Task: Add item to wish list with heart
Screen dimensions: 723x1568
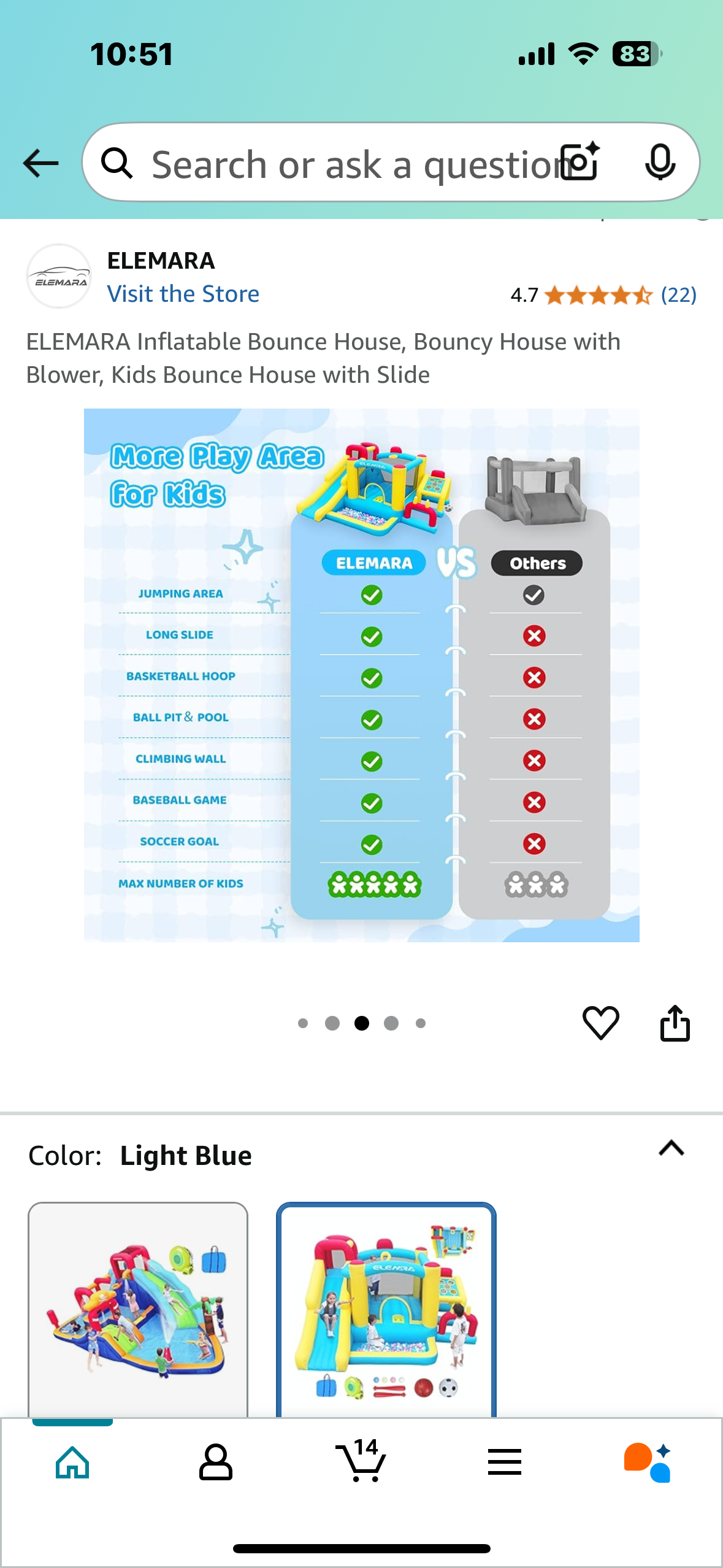Action: 600,1023
